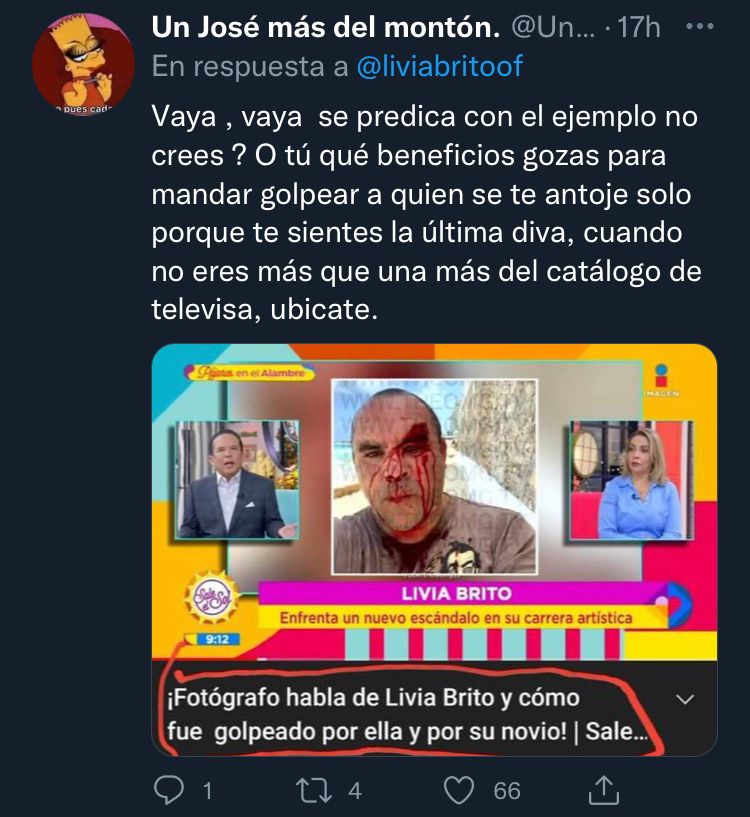Like this tweet
This screenshot has height=817, width=750.
pyautogui.click(x=459, y=790)
